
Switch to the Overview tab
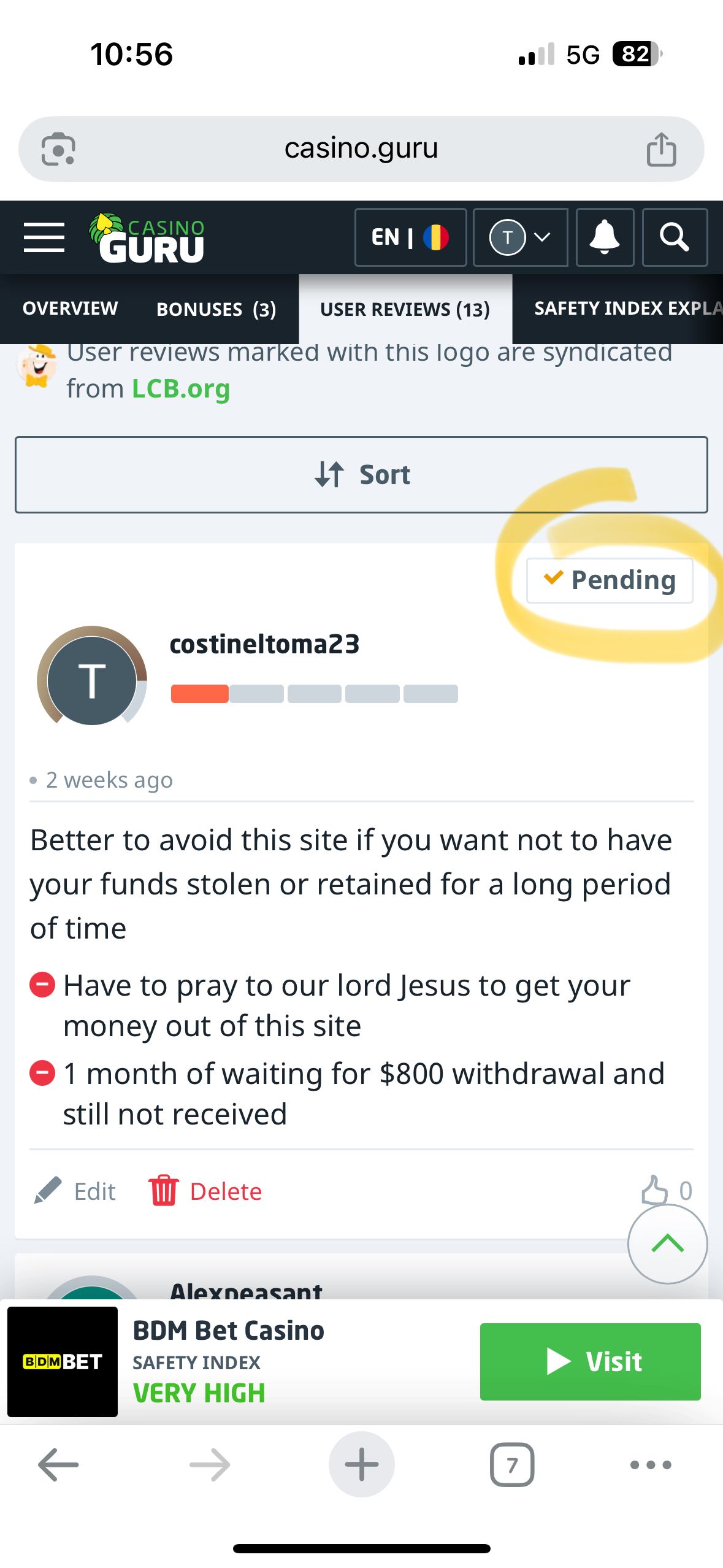[x=70, y=309]
